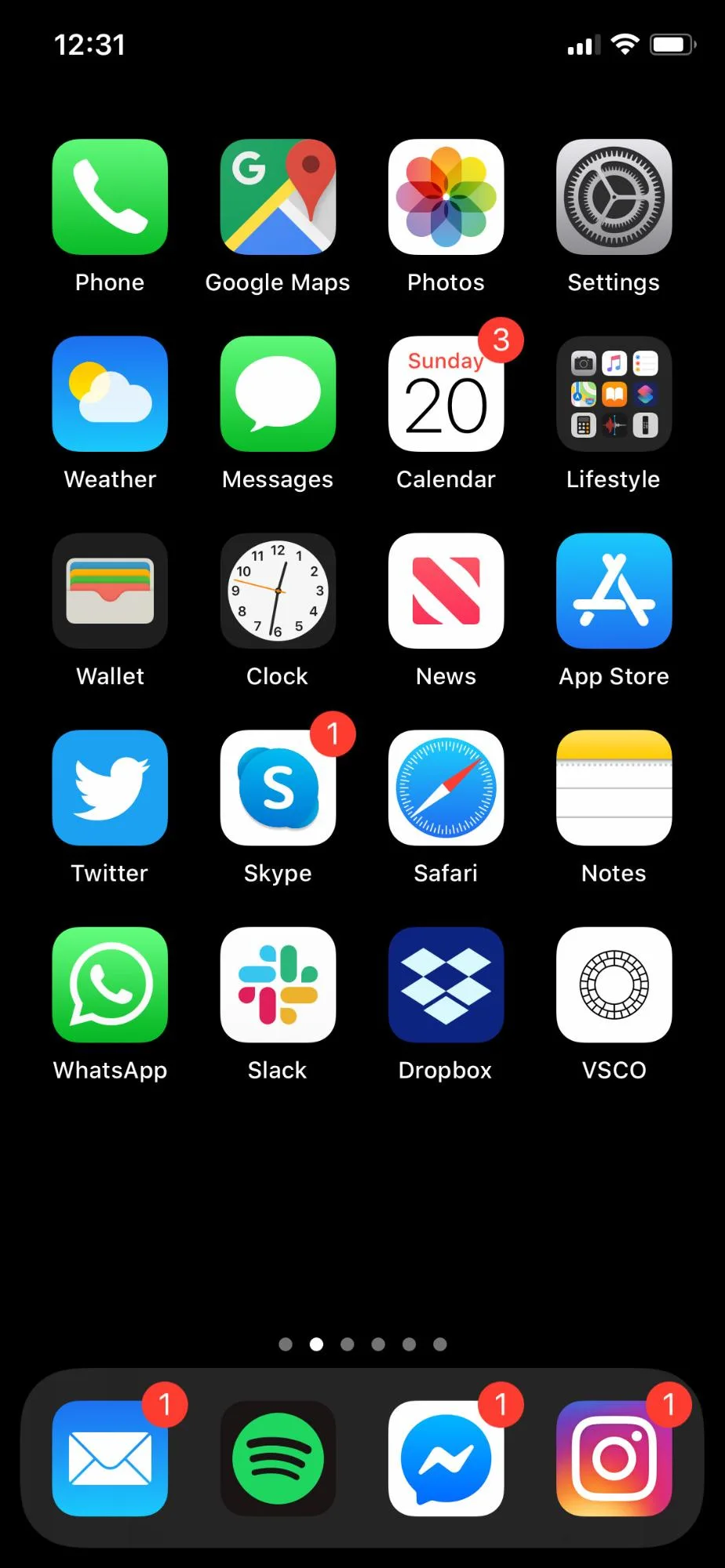Screen dimensions: 725x1568
Task: Launch Google Maps
Action: [278, 197]
